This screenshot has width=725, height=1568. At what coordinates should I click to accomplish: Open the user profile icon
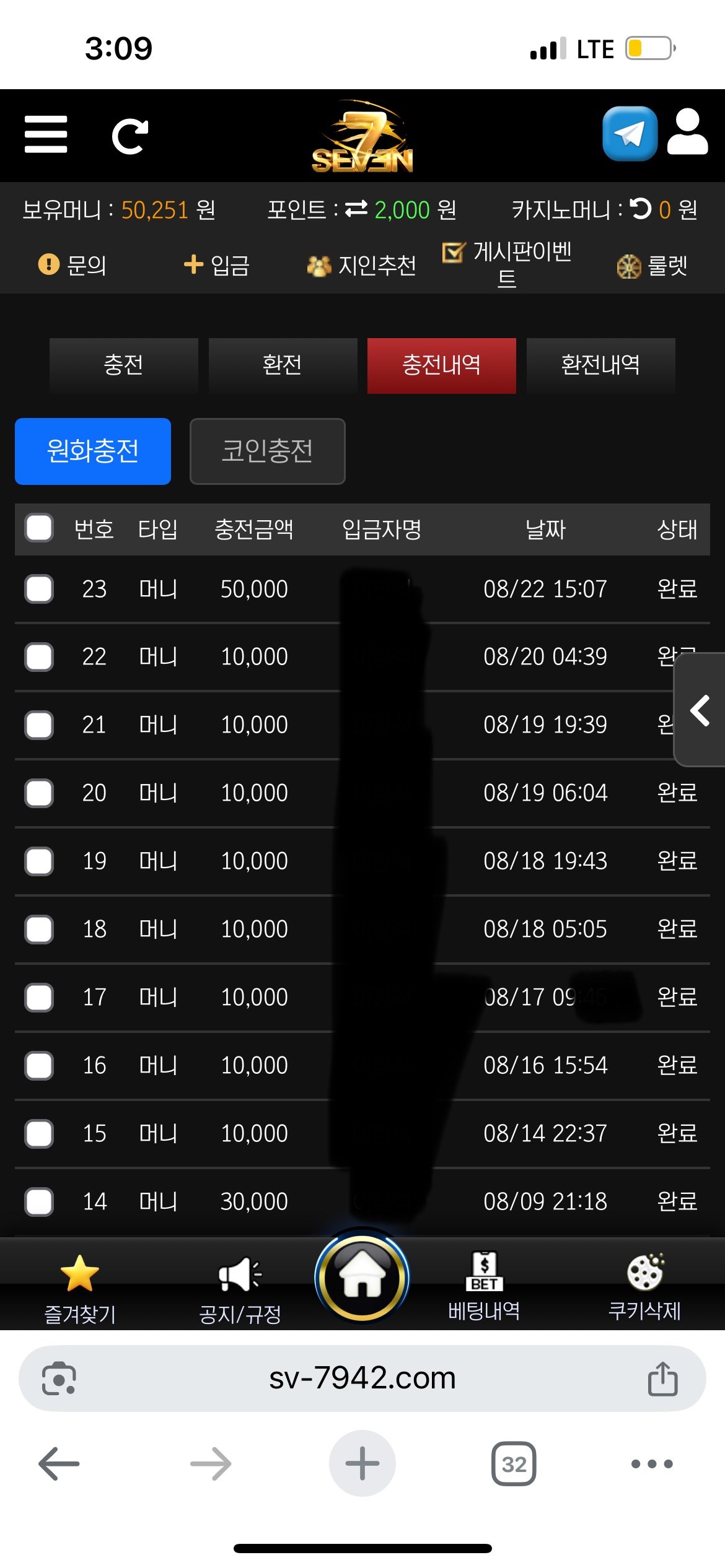tap(687, 133)
